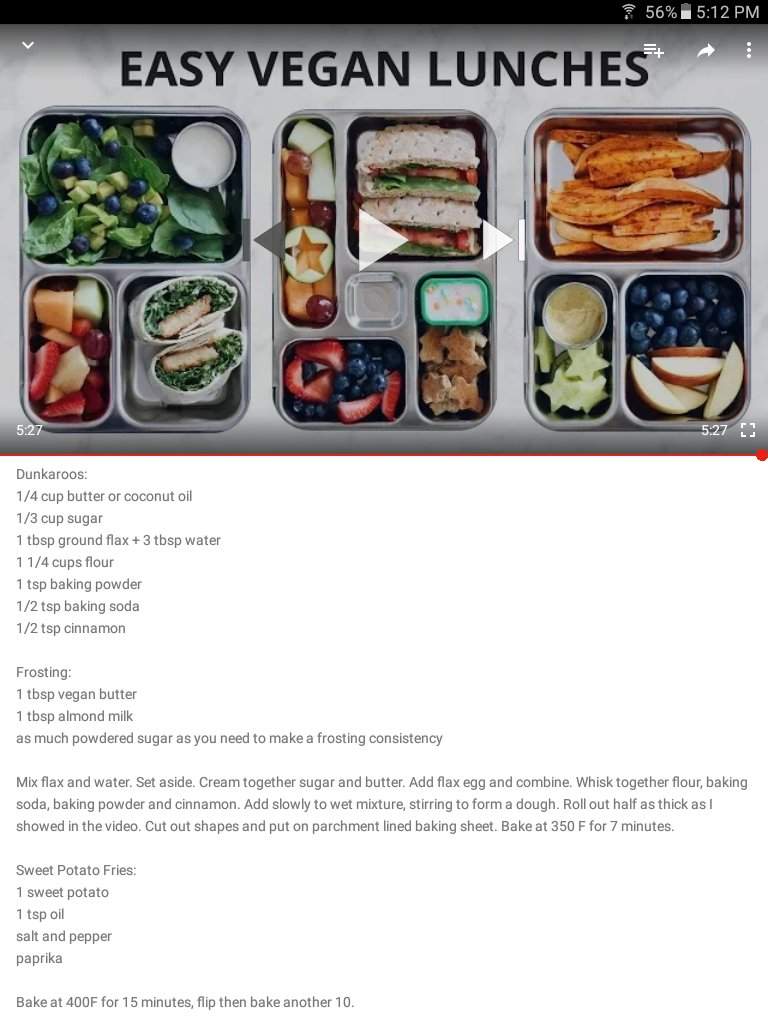Skip to the next video
The height and width of the screenshot is (1024, 768).
pos(503,240)
